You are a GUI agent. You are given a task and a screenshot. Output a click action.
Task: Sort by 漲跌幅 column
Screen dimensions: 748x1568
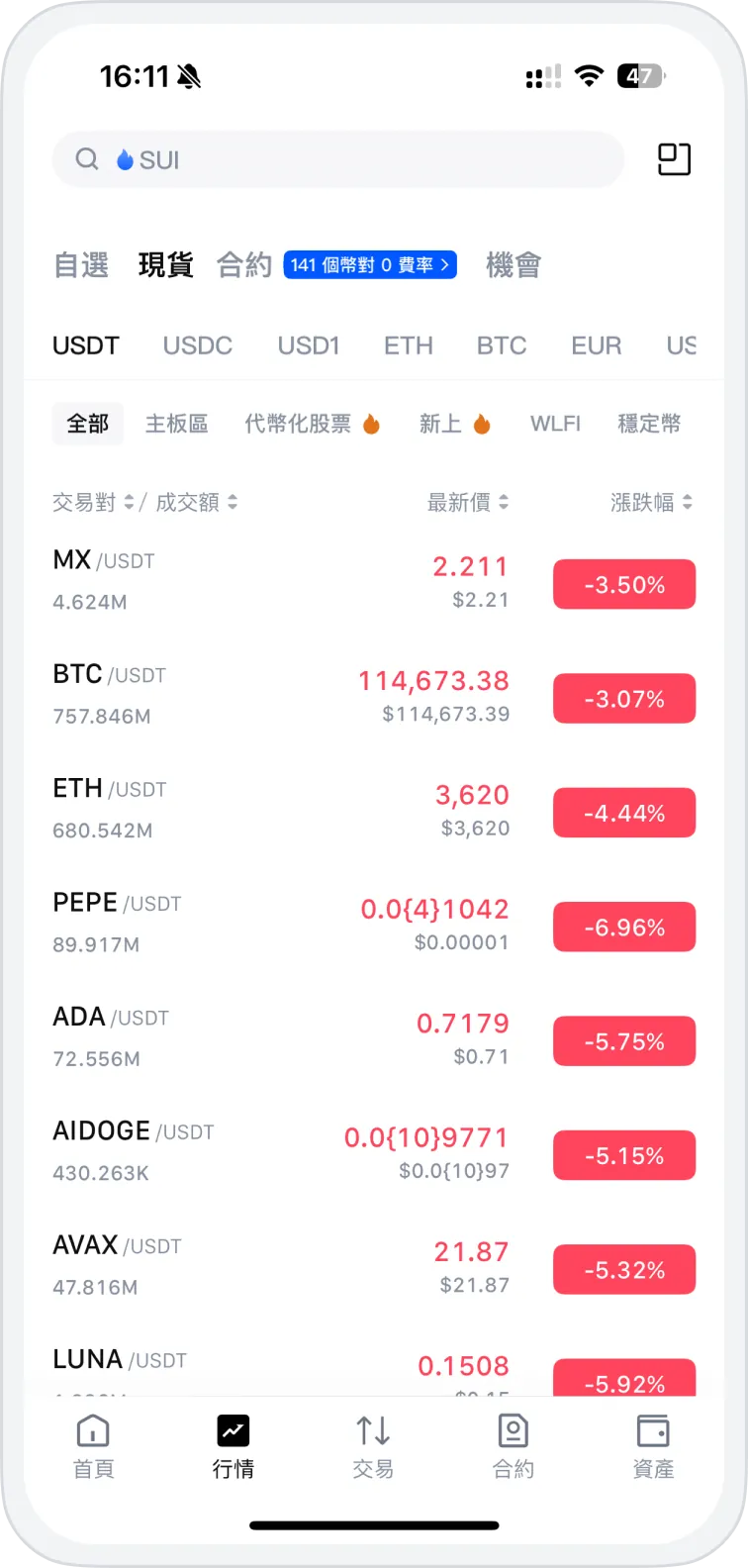651,503
